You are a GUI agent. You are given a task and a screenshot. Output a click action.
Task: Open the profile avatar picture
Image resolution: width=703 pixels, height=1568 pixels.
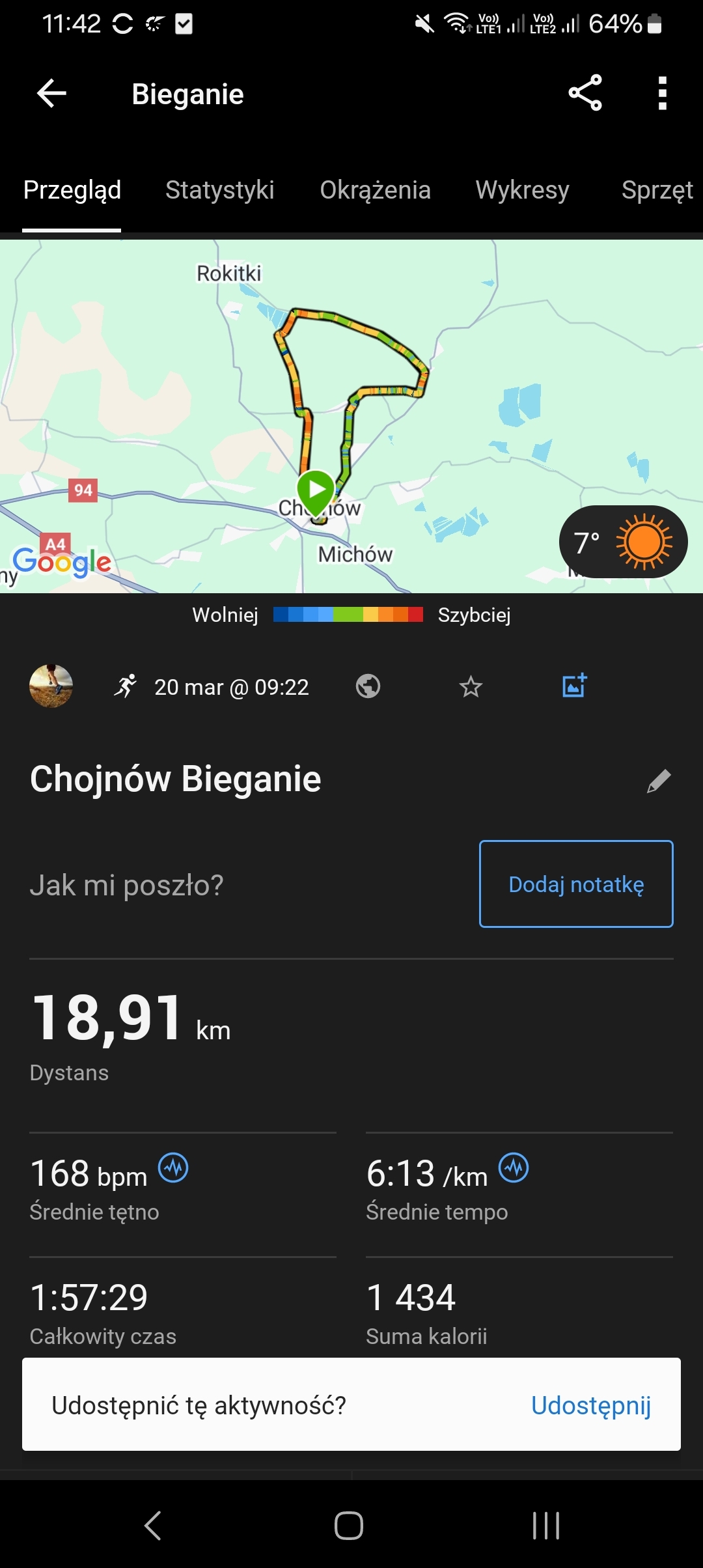coord(51,686)
